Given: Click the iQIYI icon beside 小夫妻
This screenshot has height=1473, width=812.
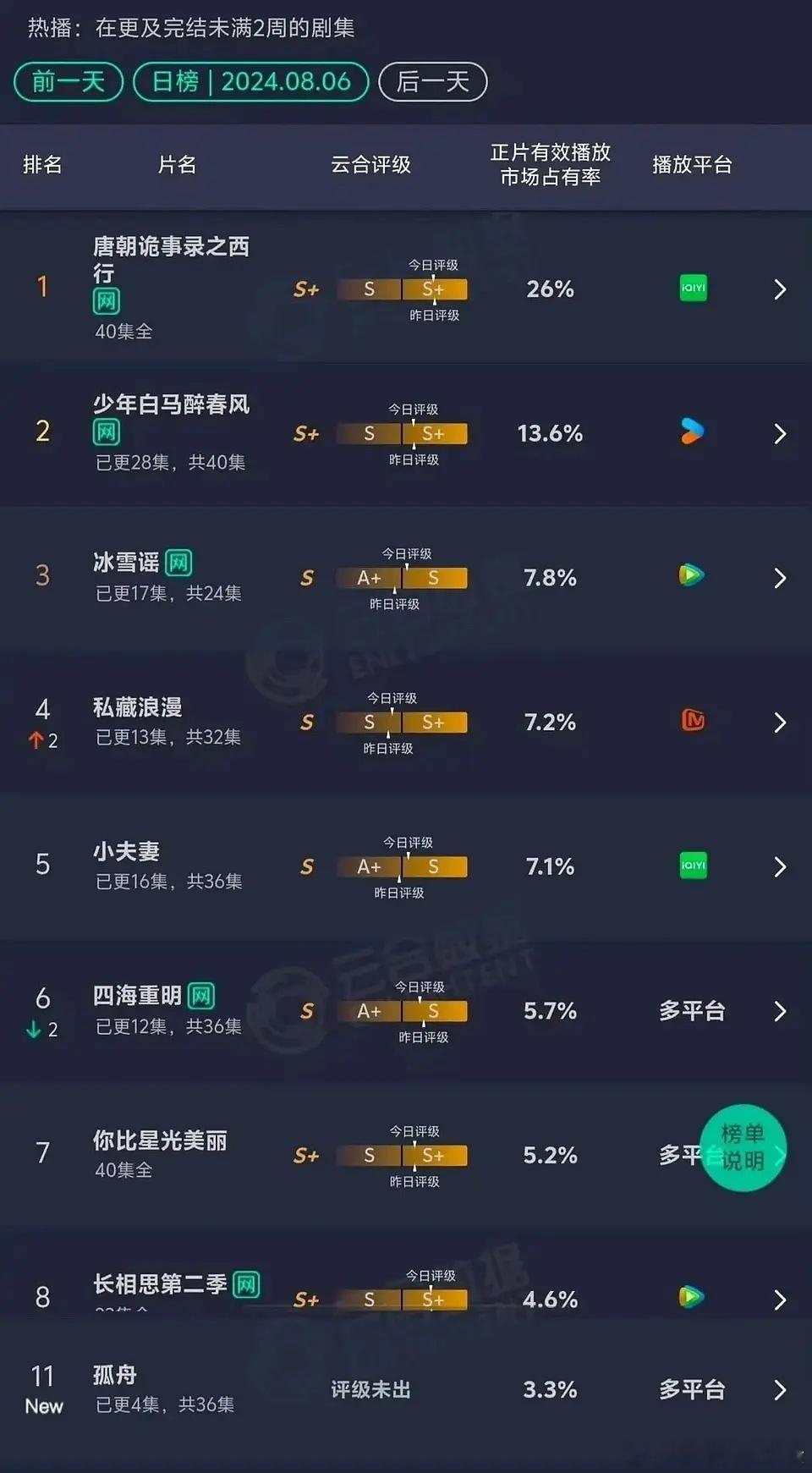Looking at the screenshot, I should (693, 866).
